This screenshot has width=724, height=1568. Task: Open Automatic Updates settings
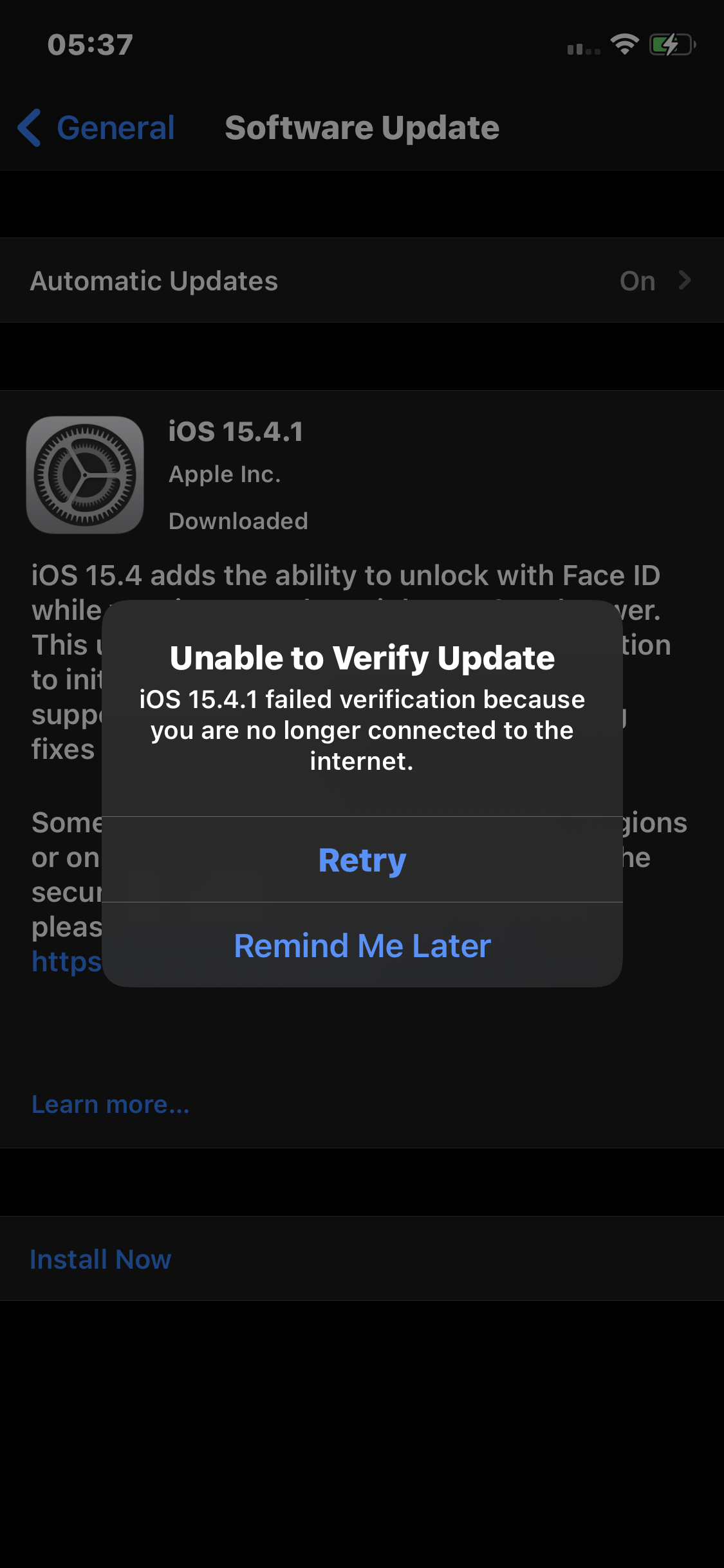point(362,281)
